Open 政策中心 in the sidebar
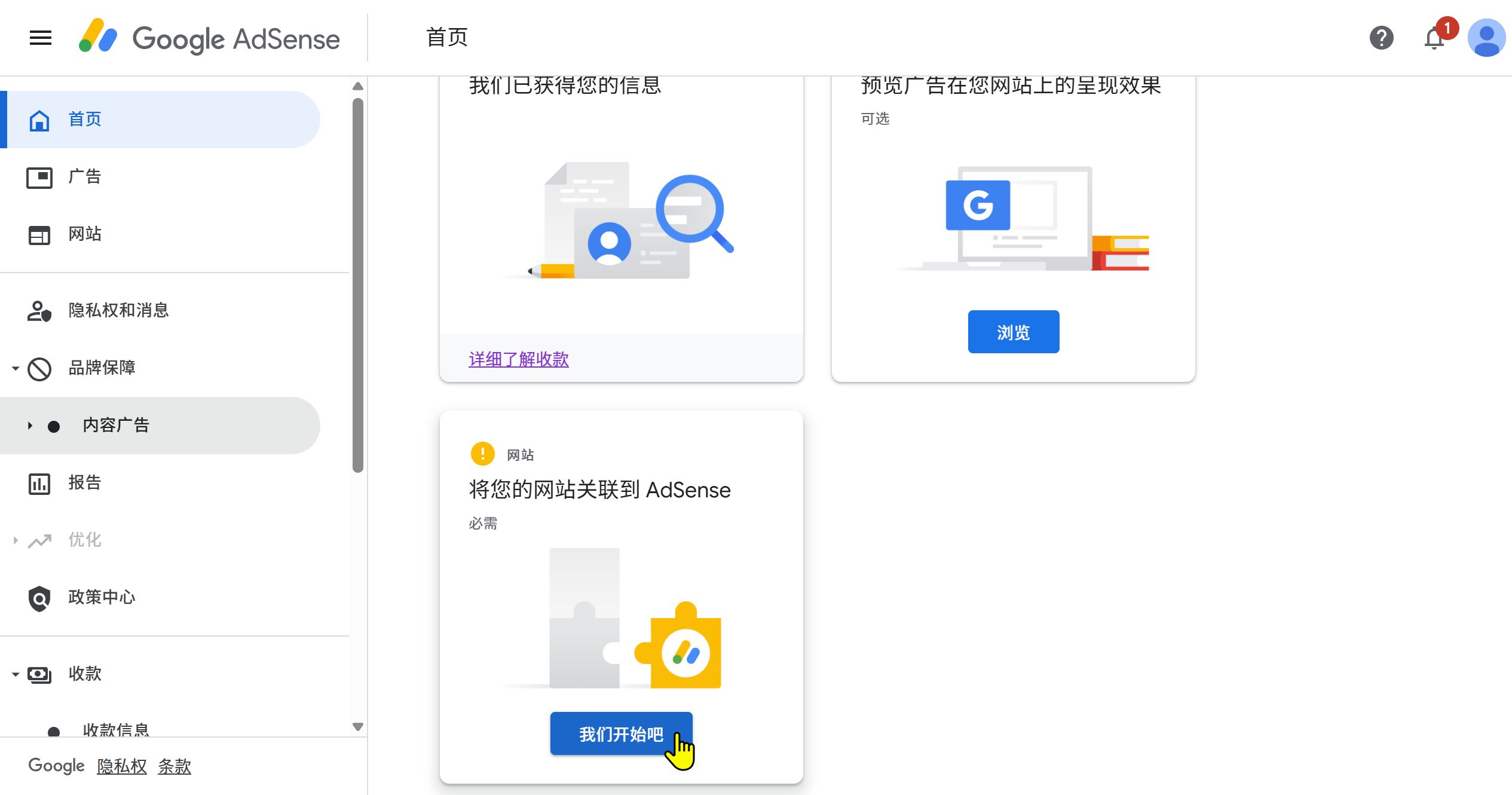This screenshot has width=1512, height=795. (102, 598)
